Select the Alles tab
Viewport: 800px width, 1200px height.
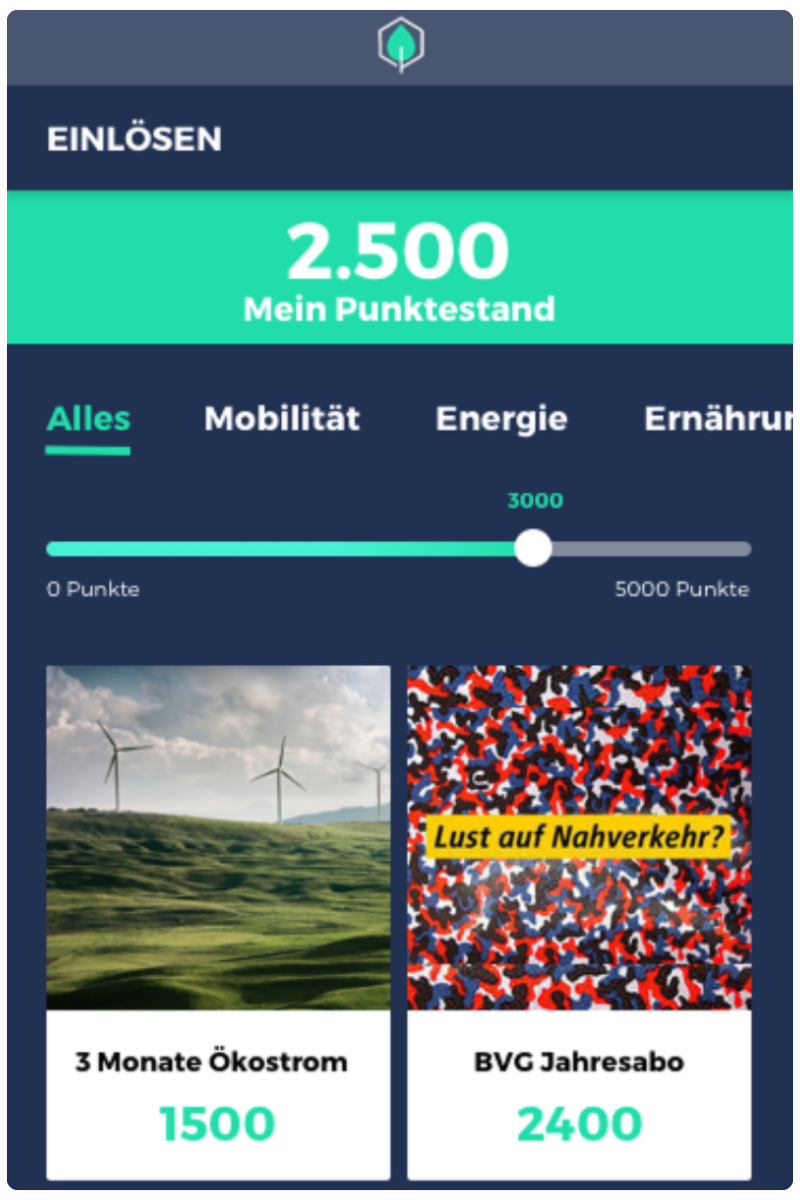tap(88, 419)
